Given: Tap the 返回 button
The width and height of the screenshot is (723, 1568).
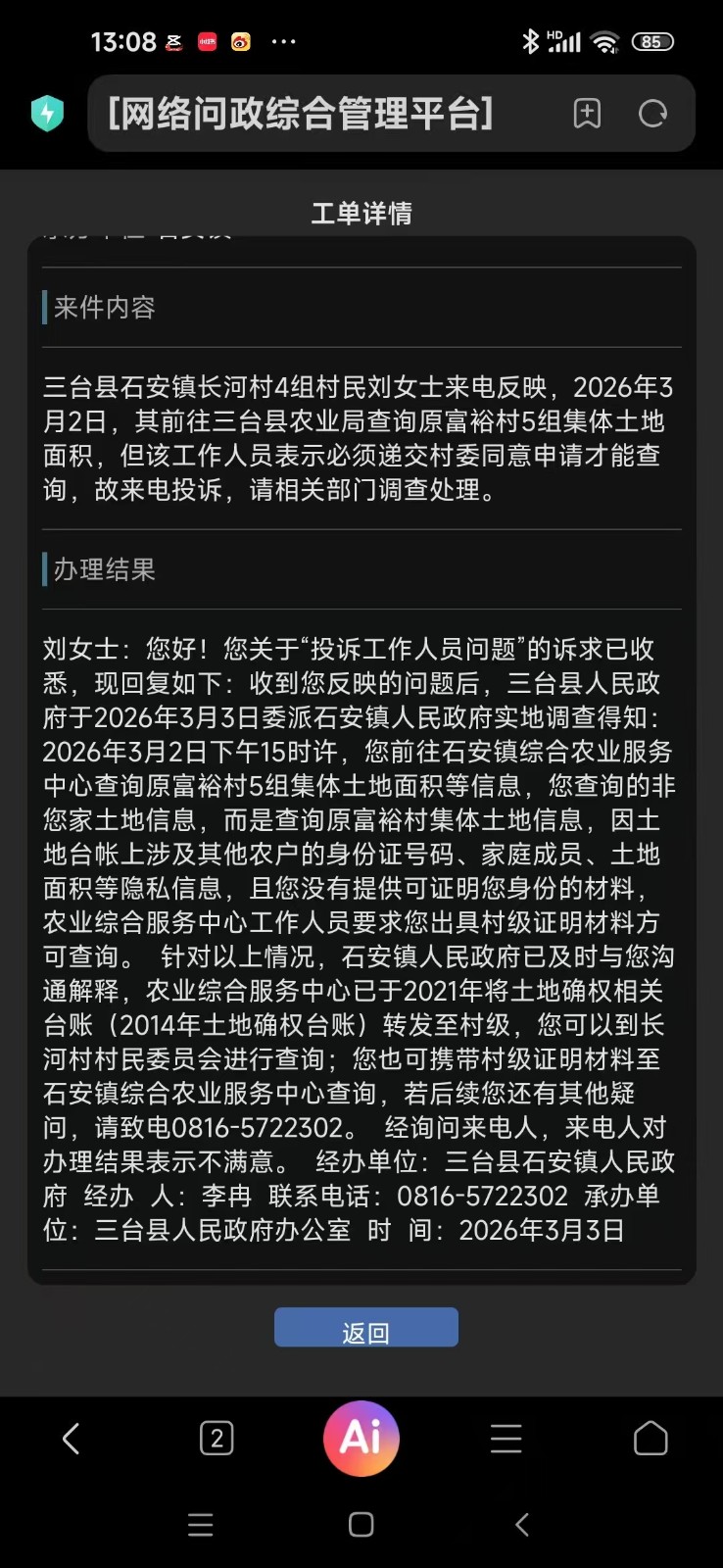Looking at the screenshot, I should (x=365, y=1329).
